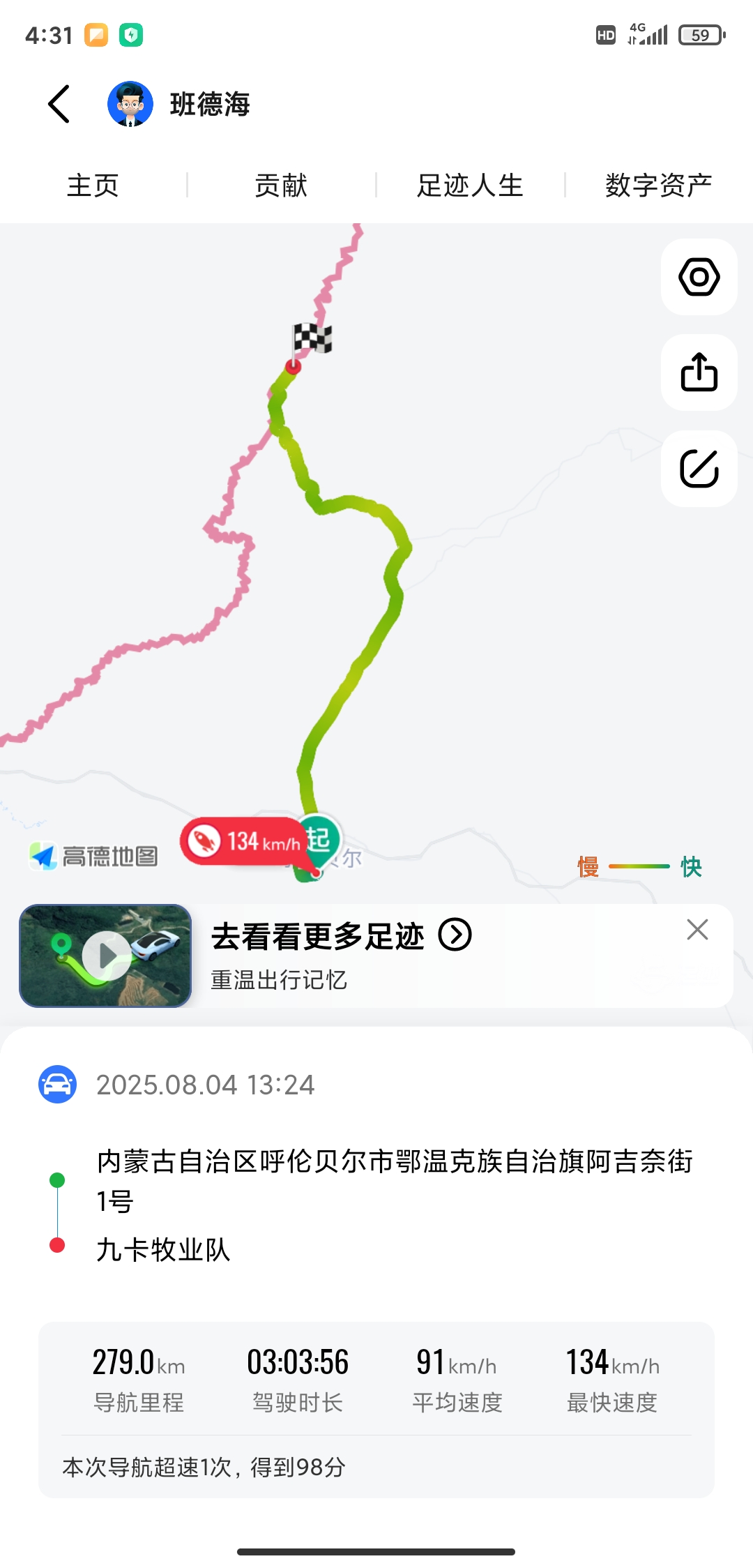The image size is (753, 1568).
Task: Switch to the 贡献 tab
Action: coord(281,186)
